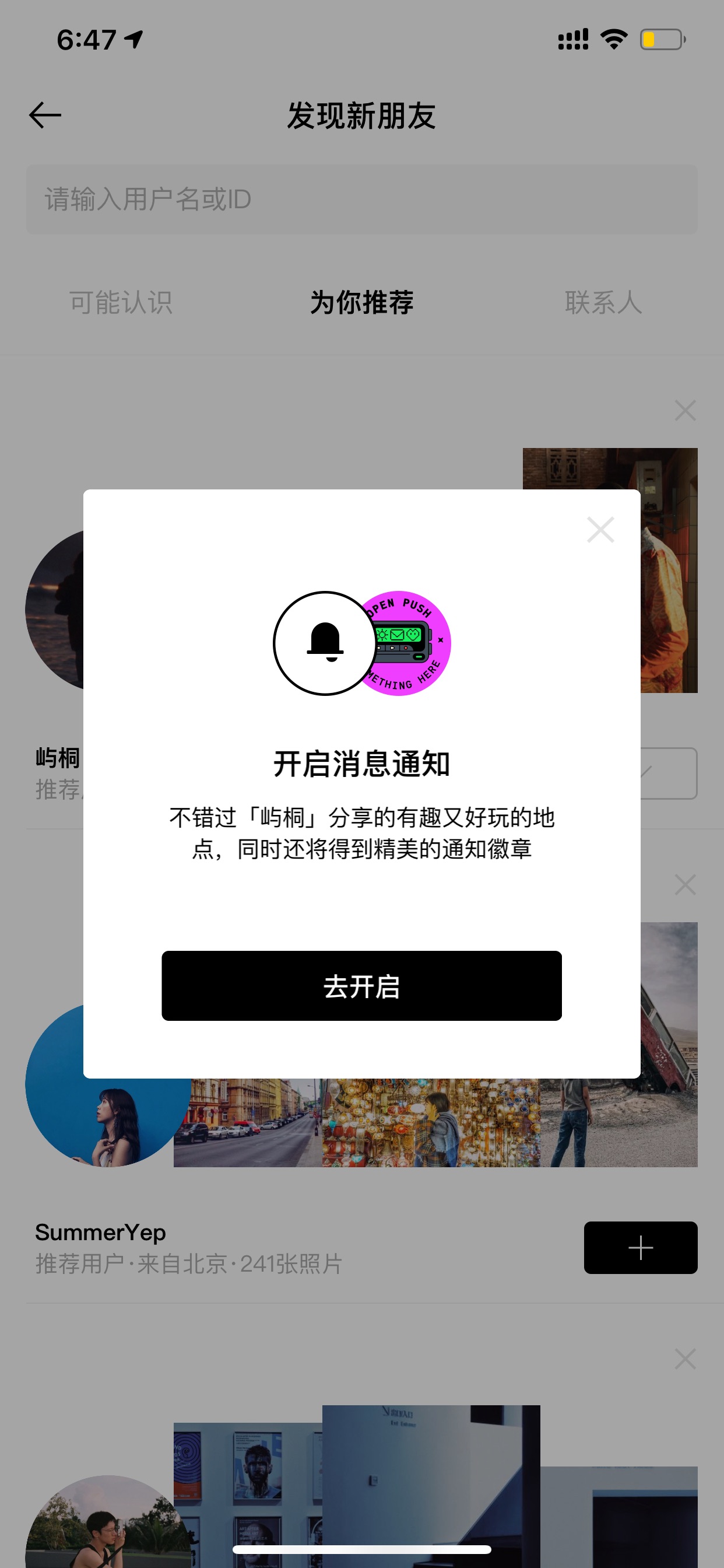724x1568 pixels.
Task: Switch to the 可能认识 tab
Action: [121, 303]
